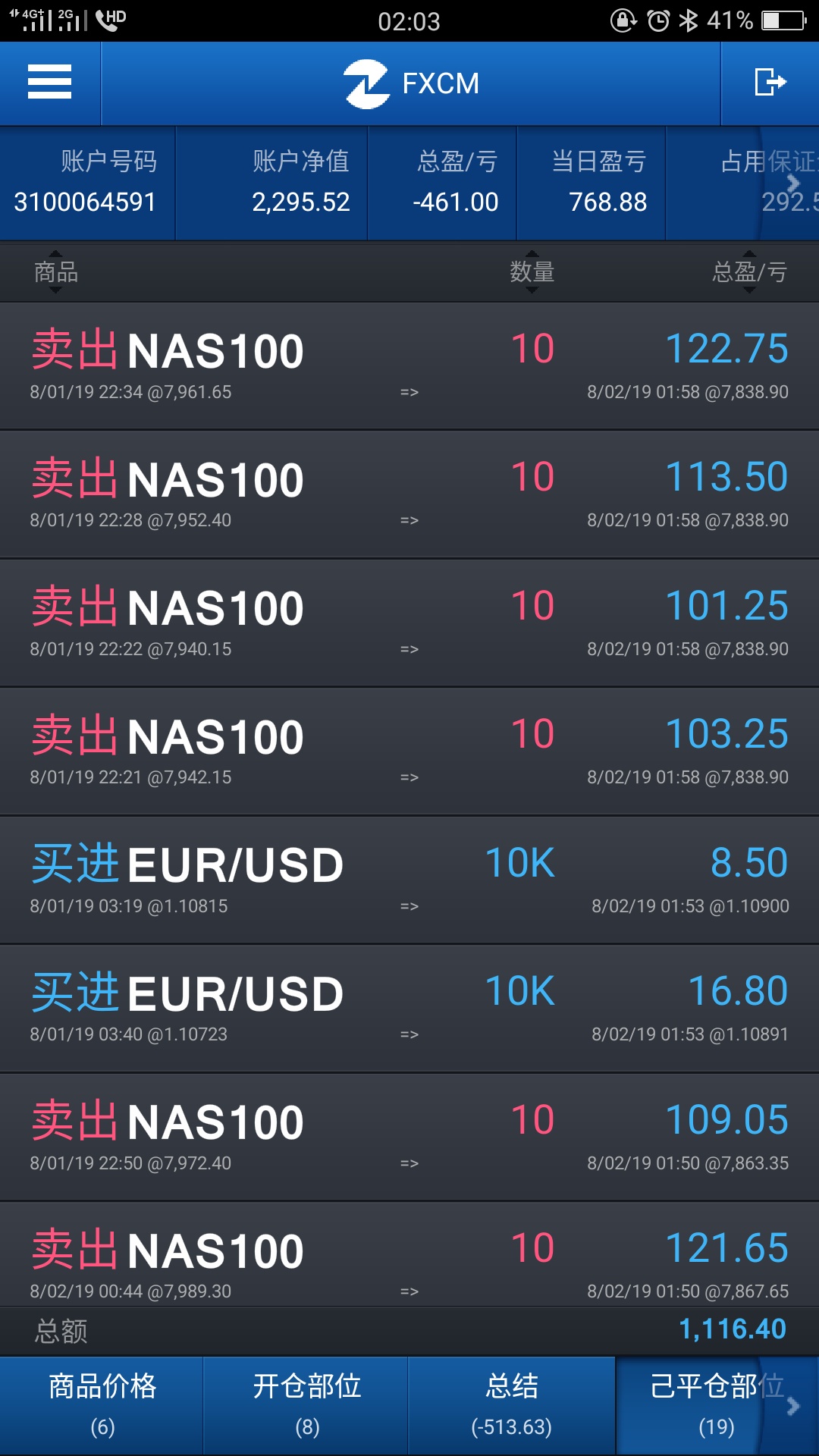This screenshot has height=1456, width=819.
Task: Tap the arrow beside 占用保证金
Action: (x=793, y=183)
